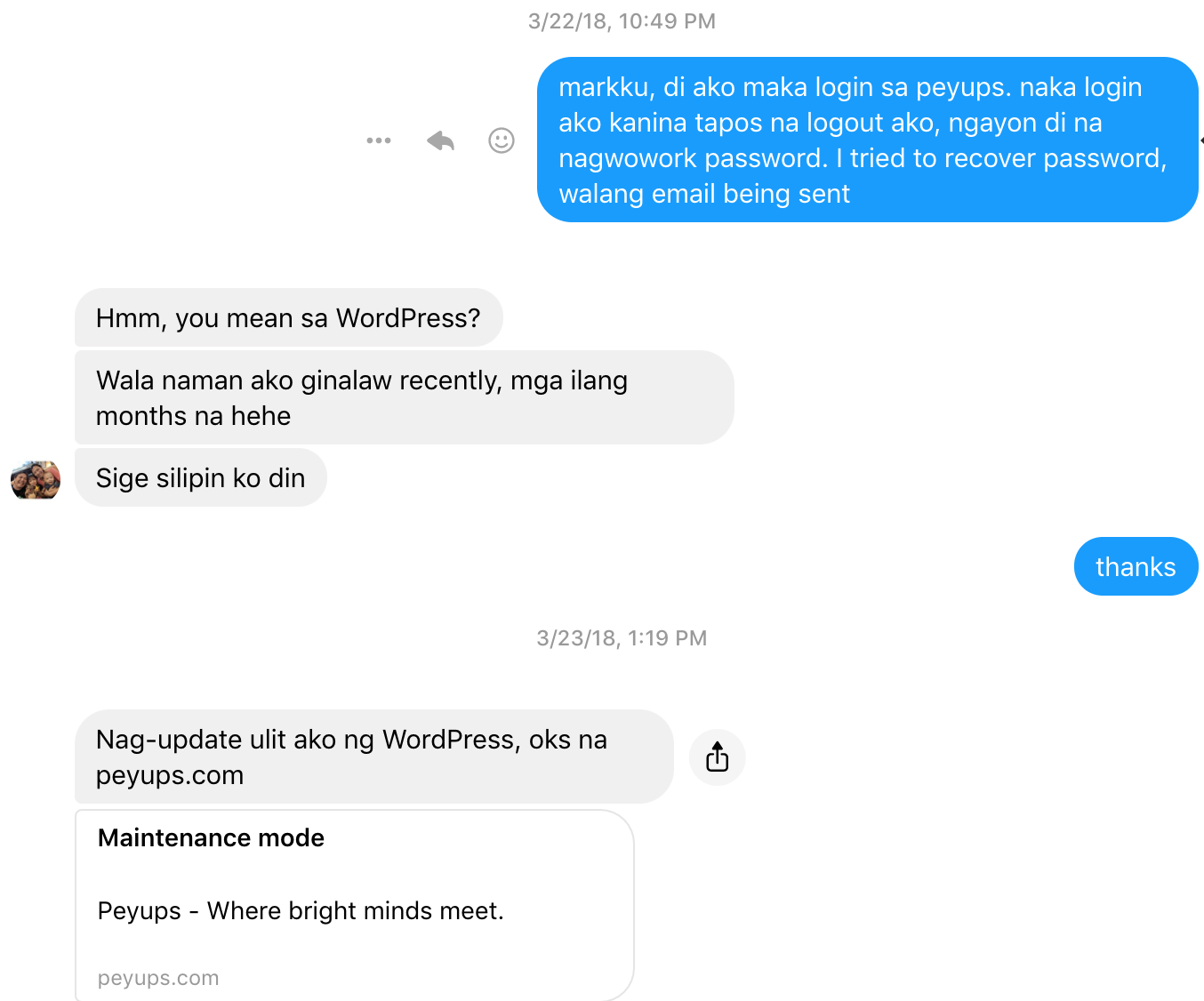
Task: Open more options for the login message
Action: coord(379,140)
